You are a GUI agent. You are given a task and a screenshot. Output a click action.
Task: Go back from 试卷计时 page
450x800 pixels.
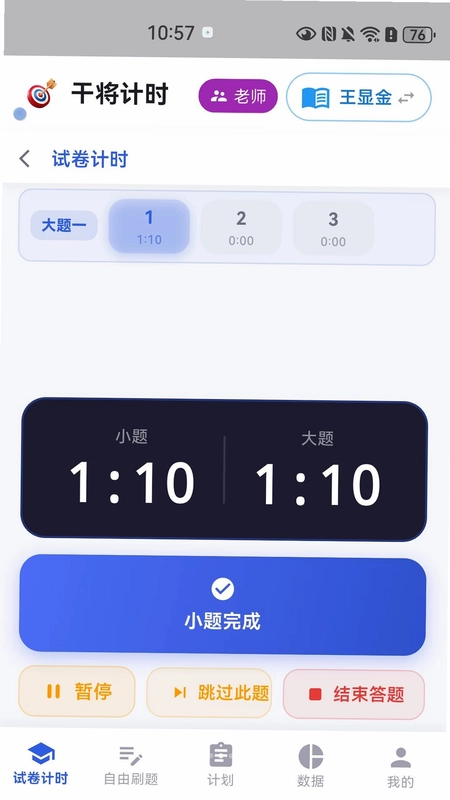24,159
